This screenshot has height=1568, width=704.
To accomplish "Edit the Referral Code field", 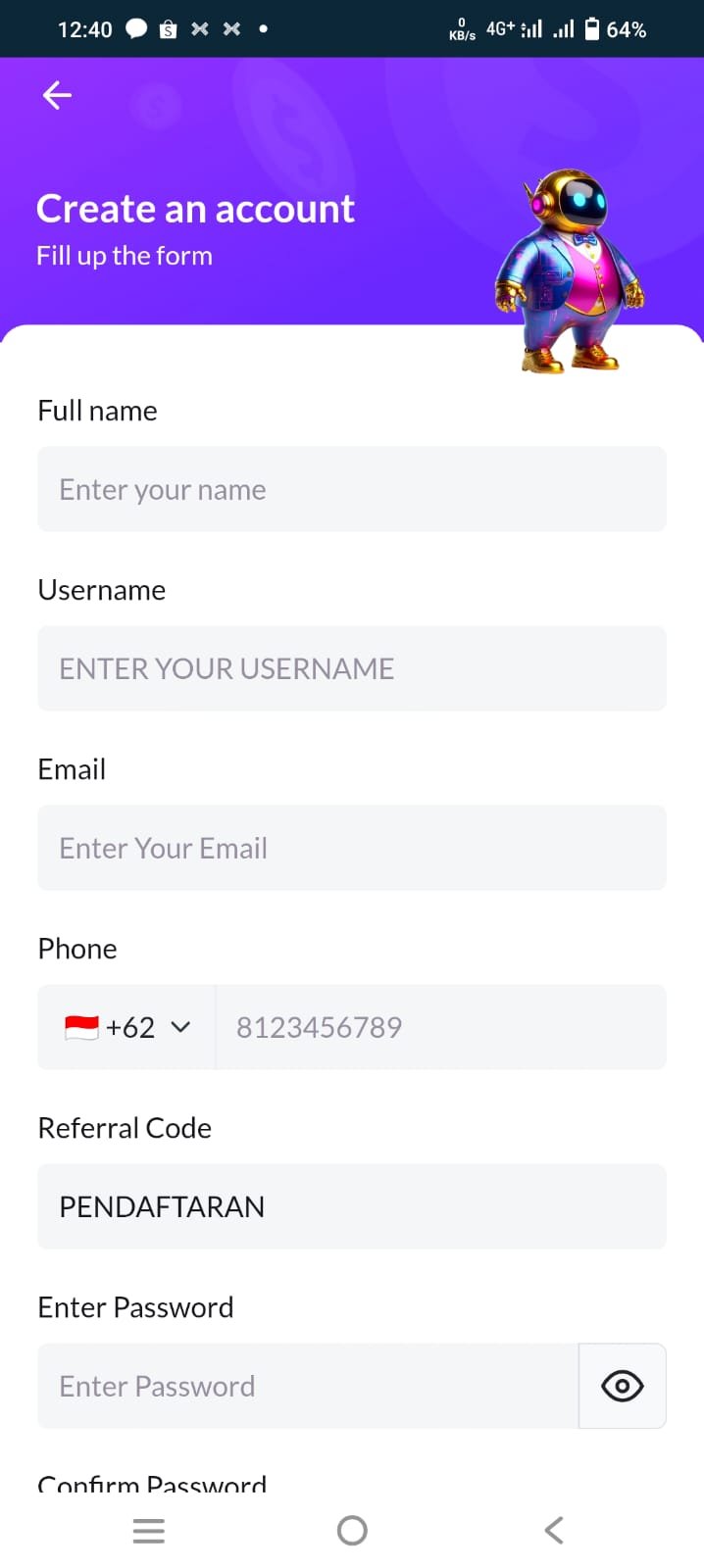I will click(352, 1206).
